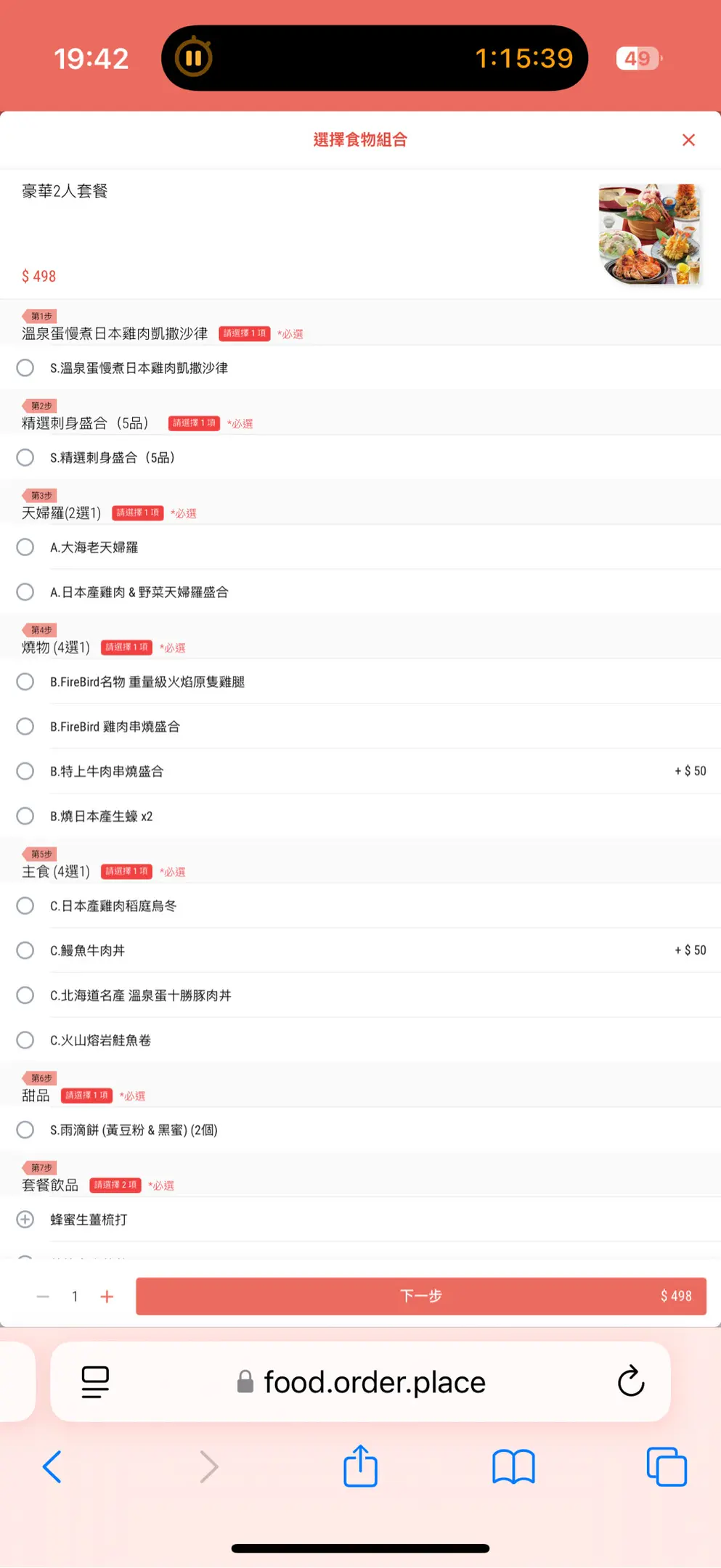Pick C.北海道名產 溫泉蛋十勝豚肉丼
721x1568 pixels.
360,995
